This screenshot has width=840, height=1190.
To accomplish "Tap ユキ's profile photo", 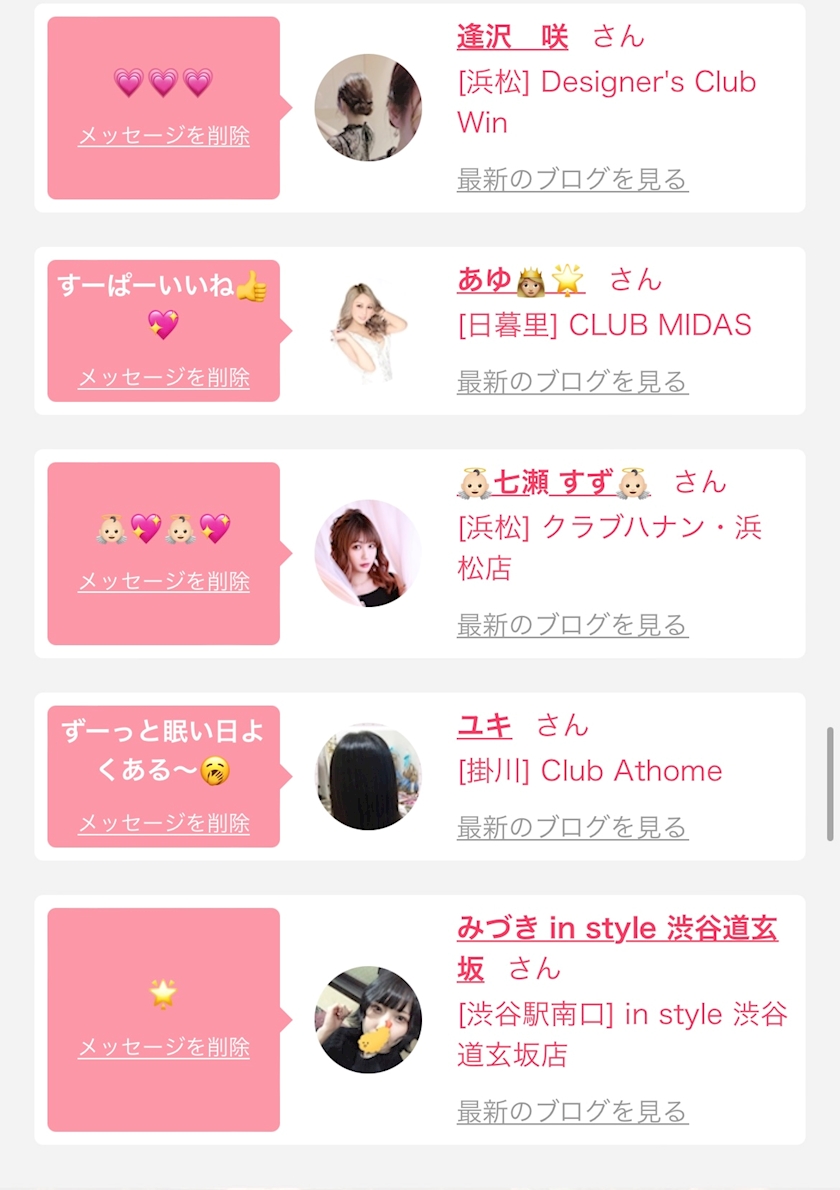I will (x=368, y=776).
